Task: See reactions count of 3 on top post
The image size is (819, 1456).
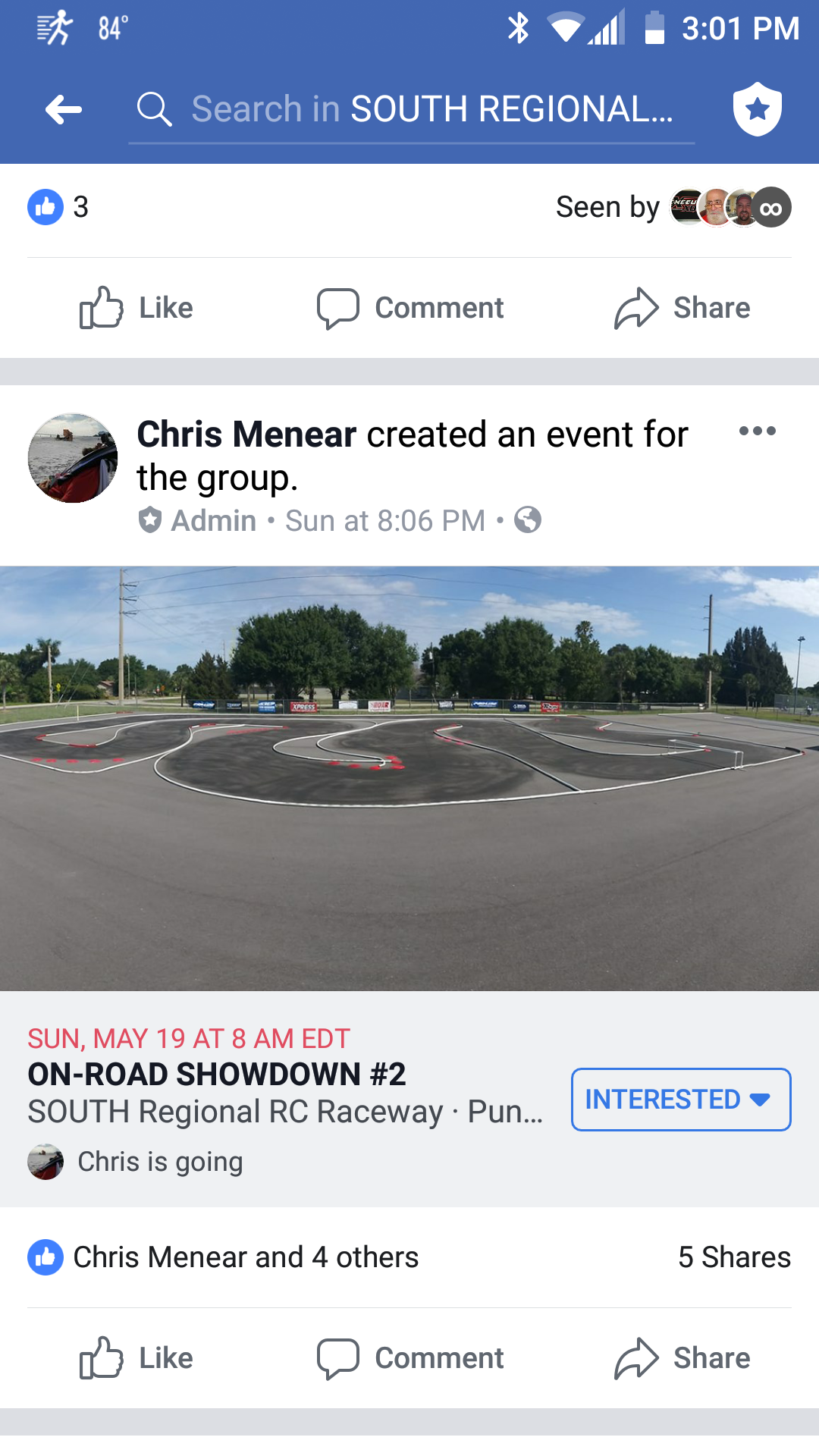Action: pos(59,207)
